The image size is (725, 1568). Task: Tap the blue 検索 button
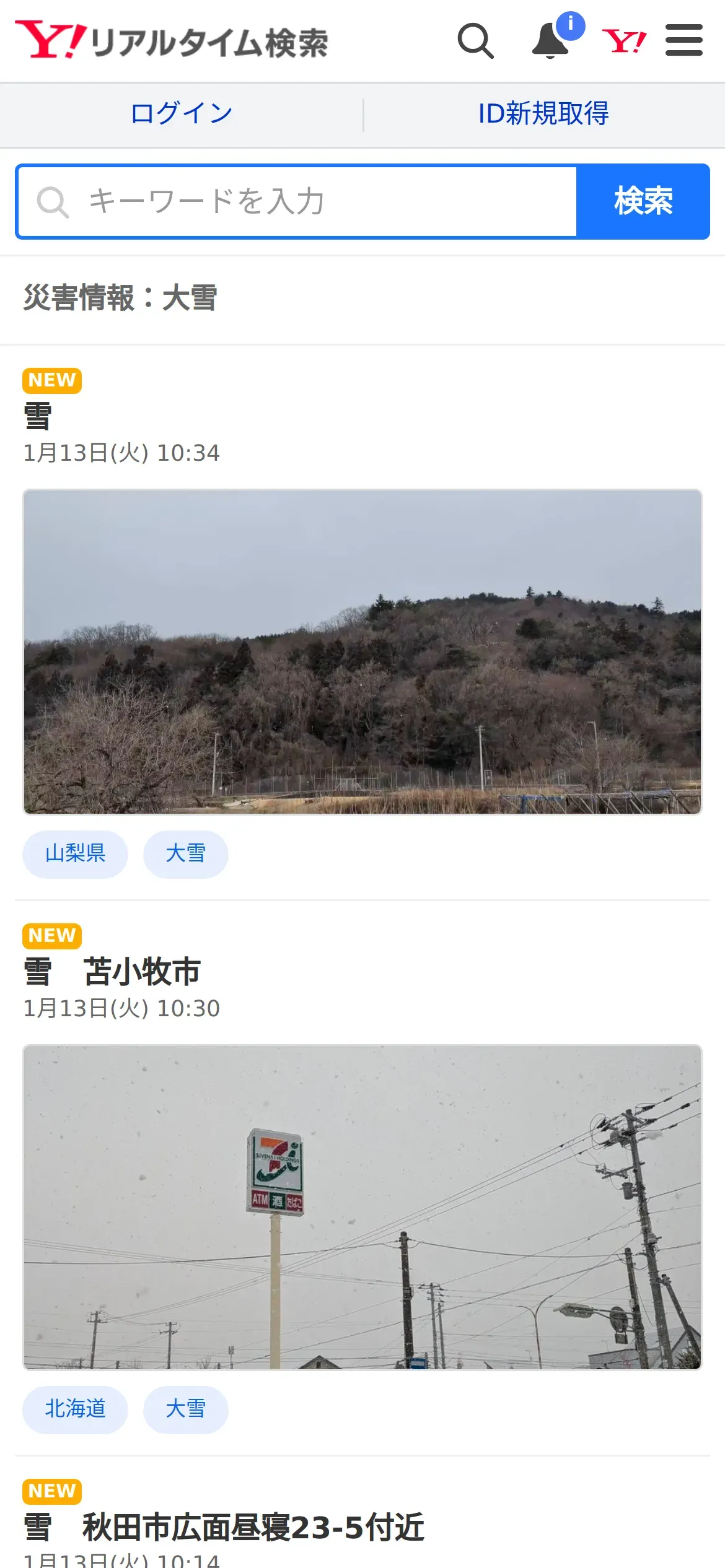pyautogui.click(x=643, y=201)
